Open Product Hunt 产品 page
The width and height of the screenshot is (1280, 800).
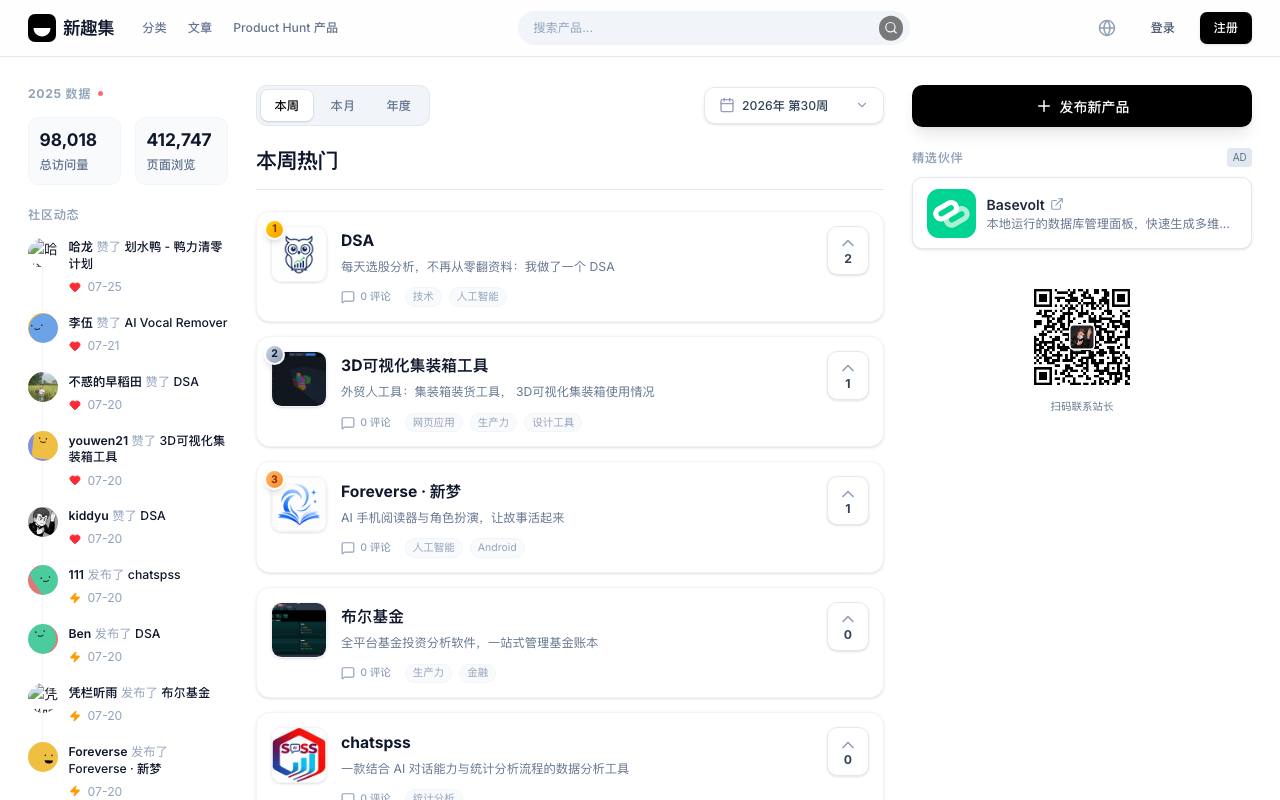[x=285, y=28]
